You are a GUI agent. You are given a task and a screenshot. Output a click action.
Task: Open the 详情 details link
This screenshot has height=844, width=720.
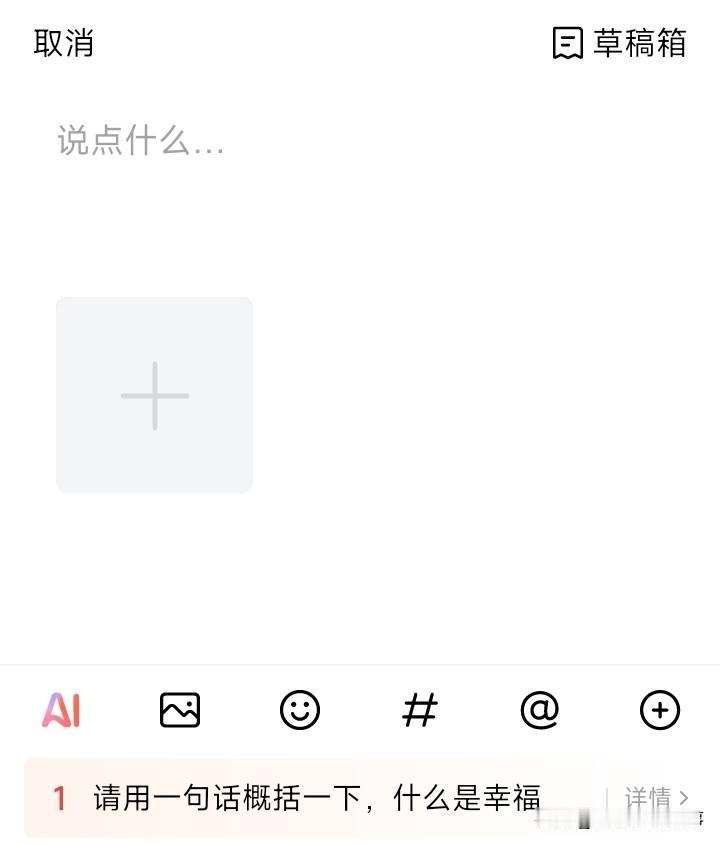pos(650,798)
